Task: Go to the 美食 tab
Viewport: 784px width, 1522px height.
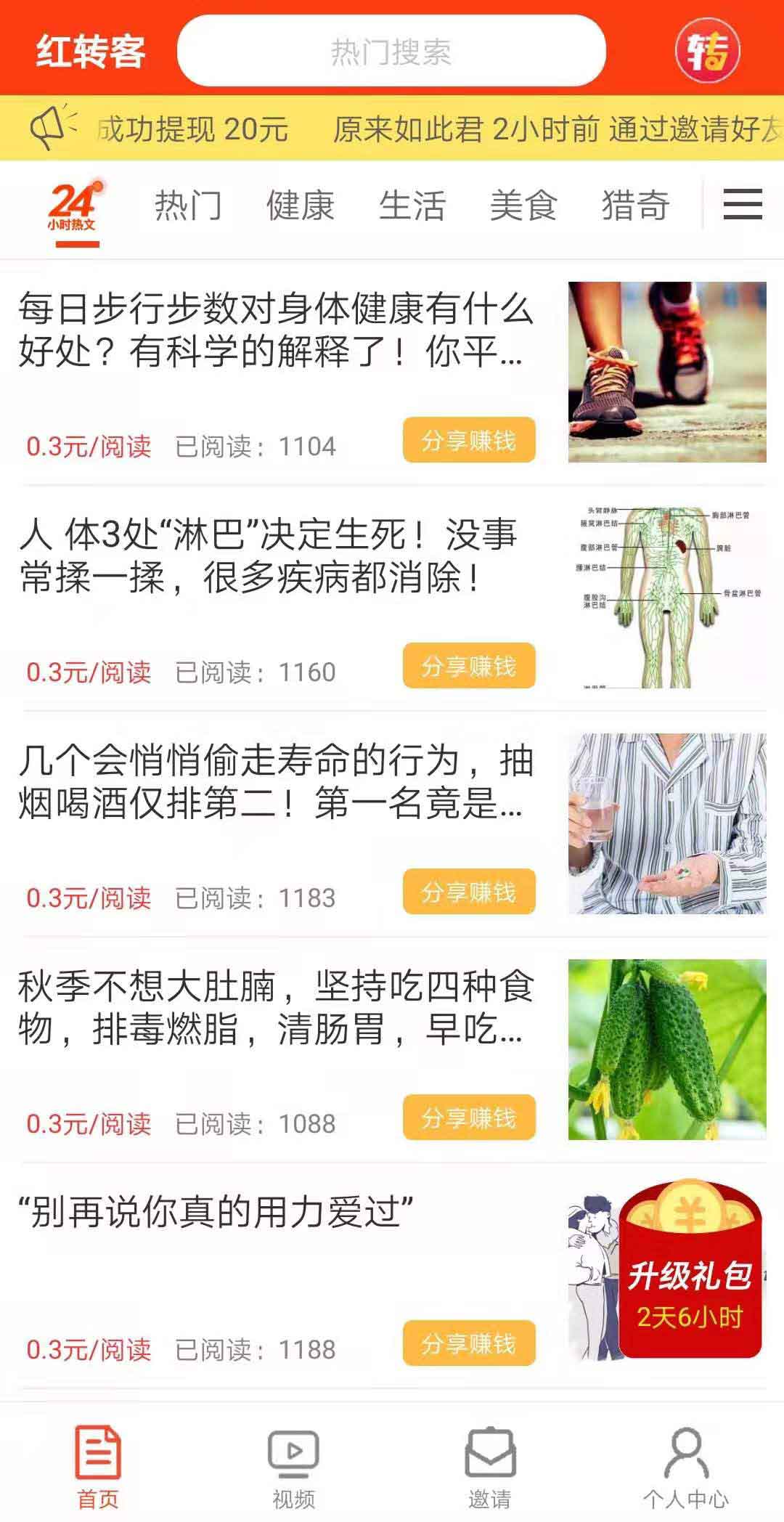Action: click(523, 205)
